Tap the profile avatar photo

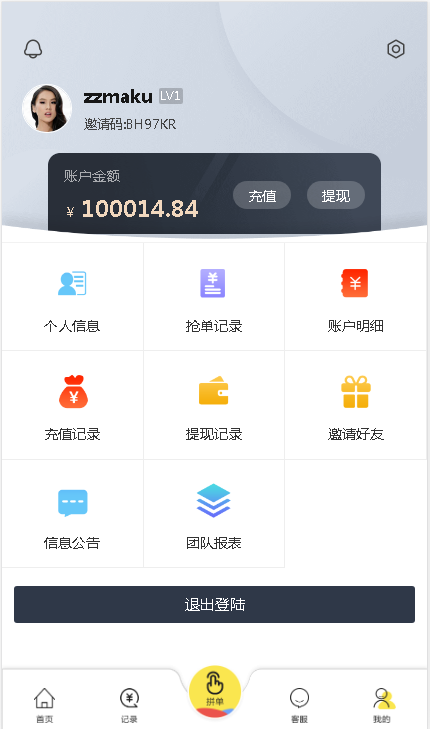tap(47, 108)
